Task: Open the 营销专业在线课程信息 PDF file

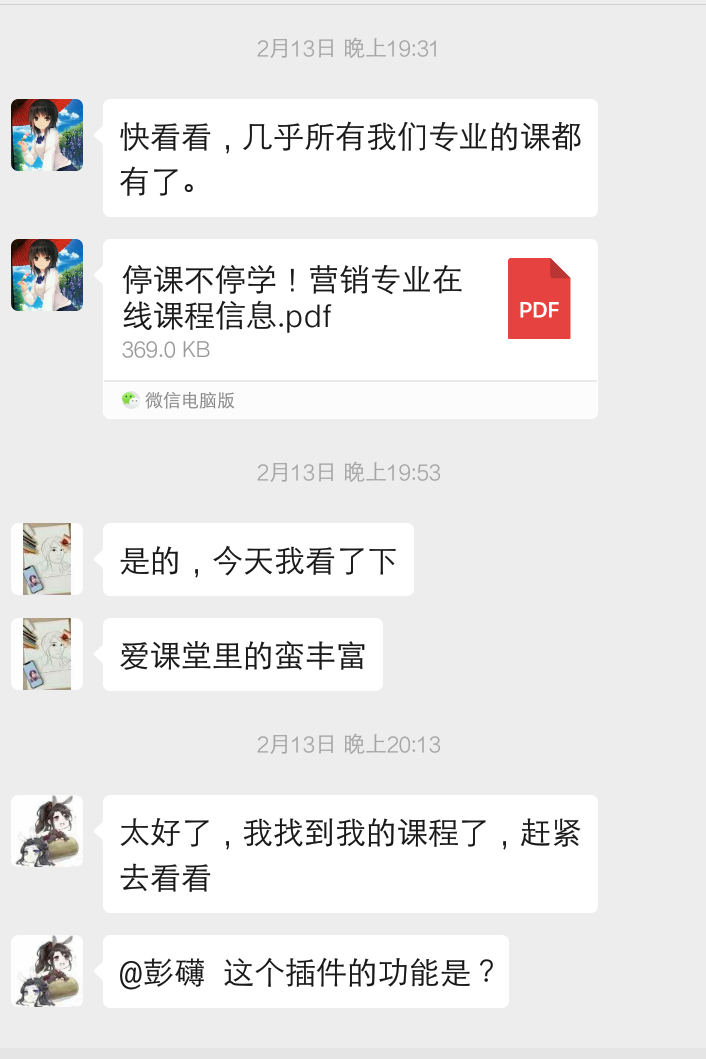Action: 350,310
